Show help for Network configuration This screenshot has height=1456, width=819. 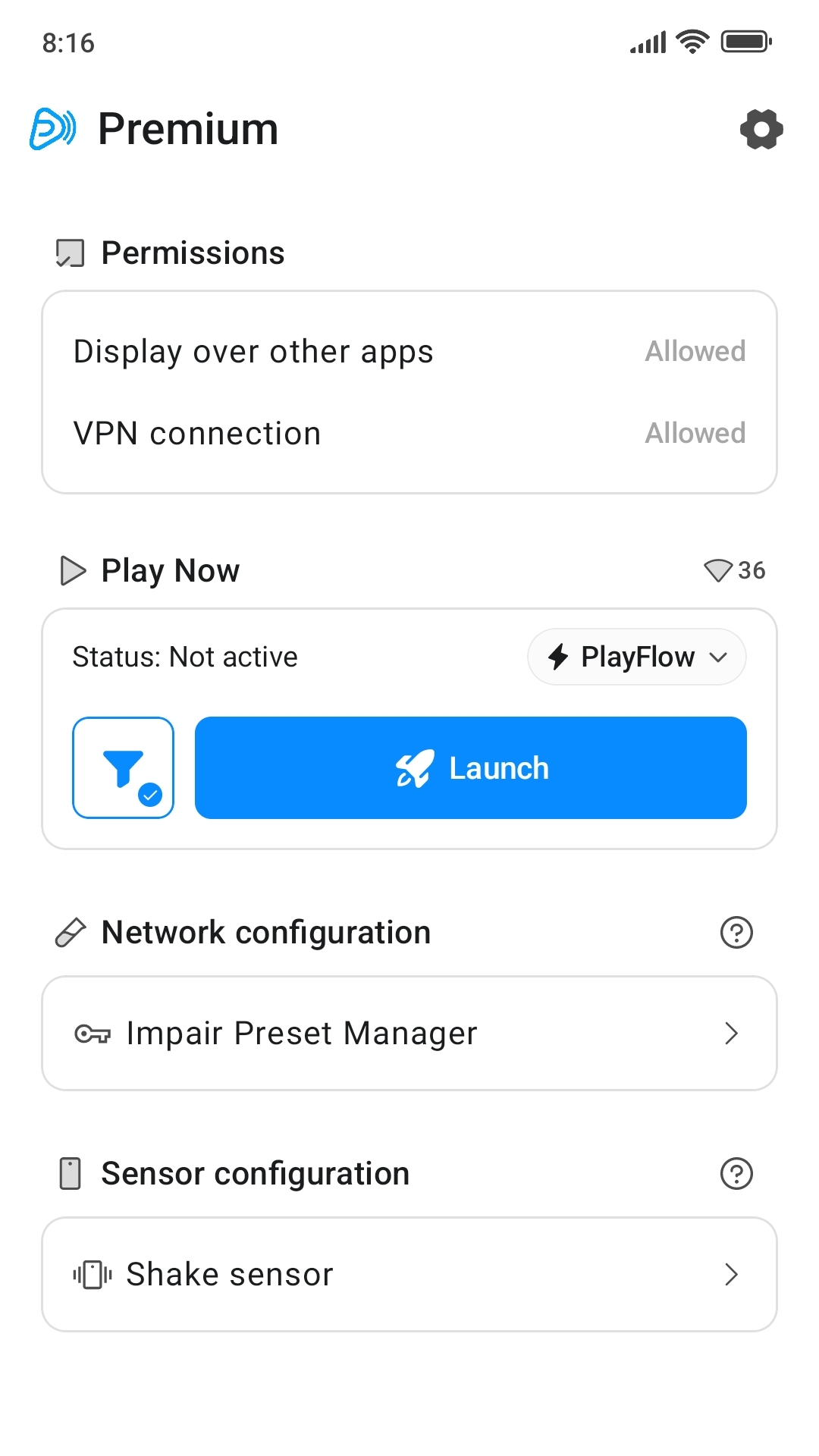(736, 933)
